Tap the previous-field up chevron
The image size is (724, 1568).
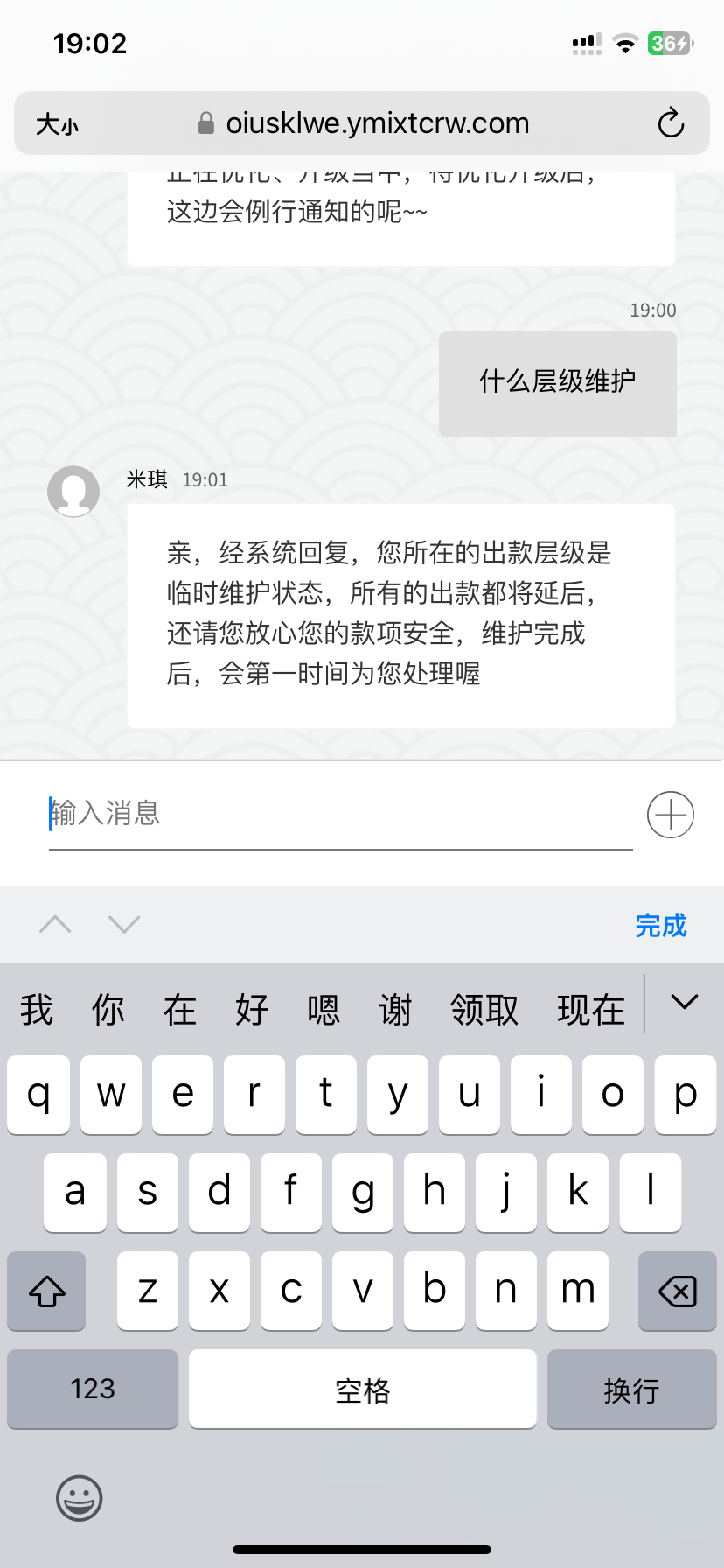(55, 925)
